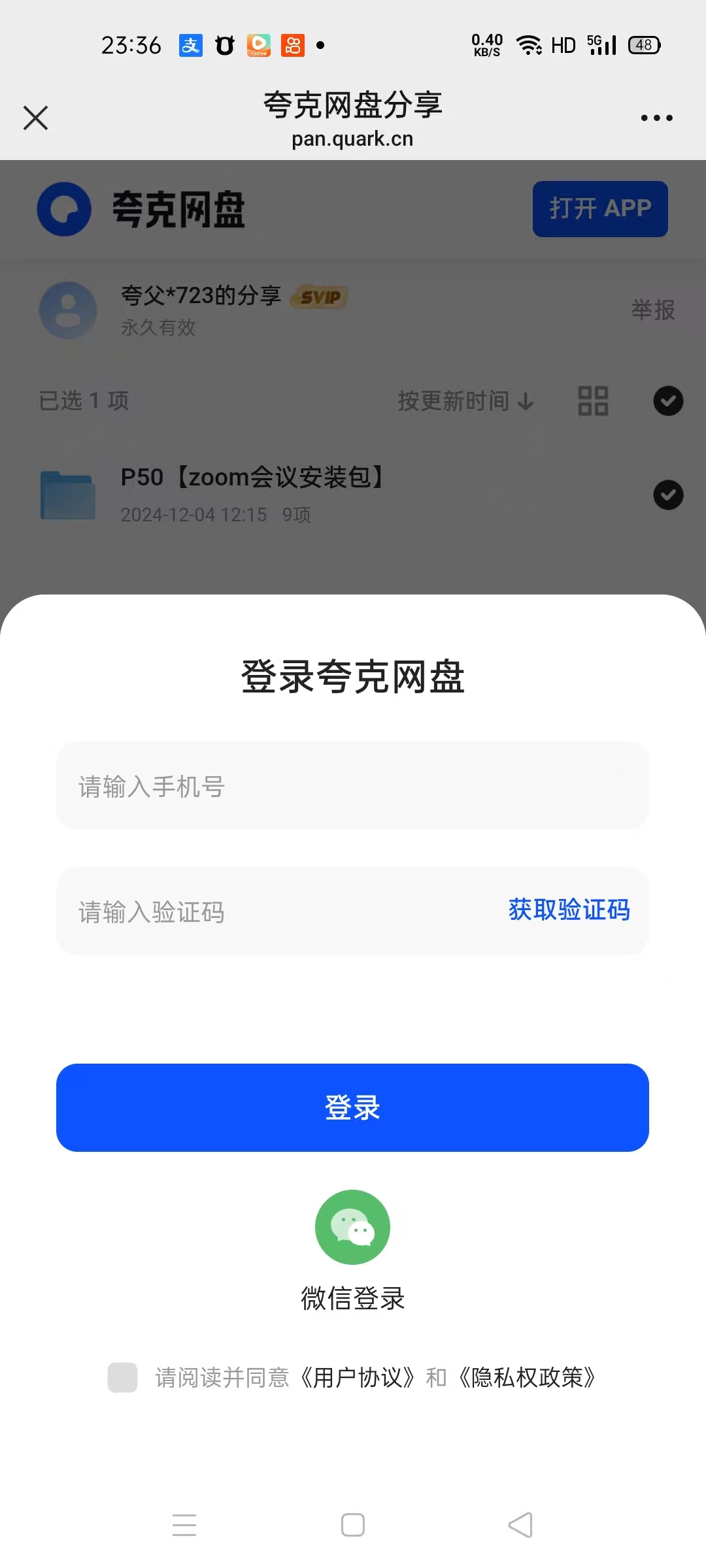Request a code via 获取验证码

pyautogui.click(x=569, y=910)
